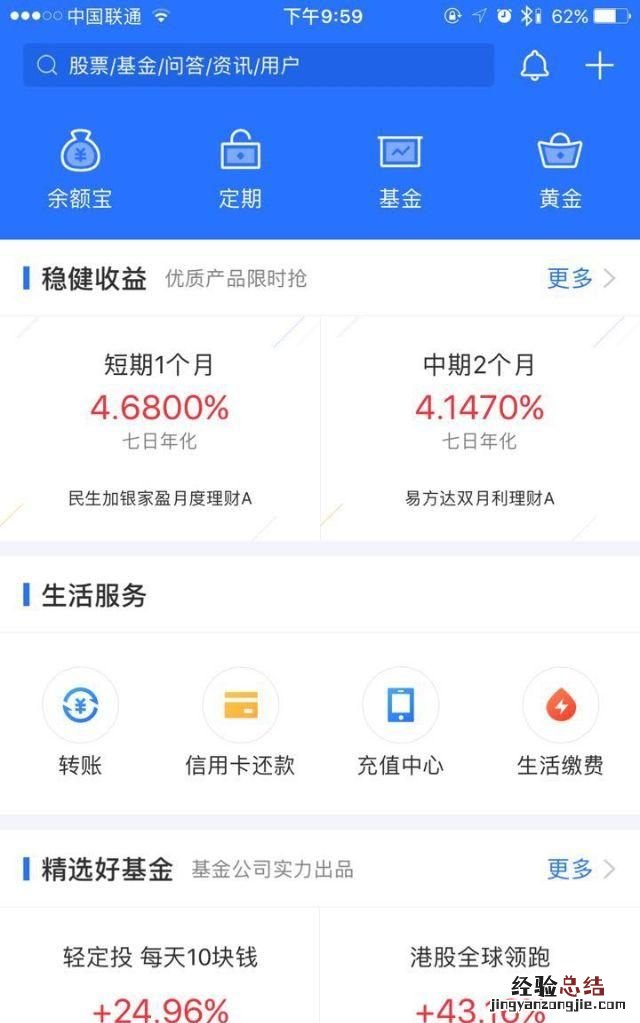Open the 轻定投 每天10块钱 fund card
Screen dimensions: 640x1023
pos(160,975)
